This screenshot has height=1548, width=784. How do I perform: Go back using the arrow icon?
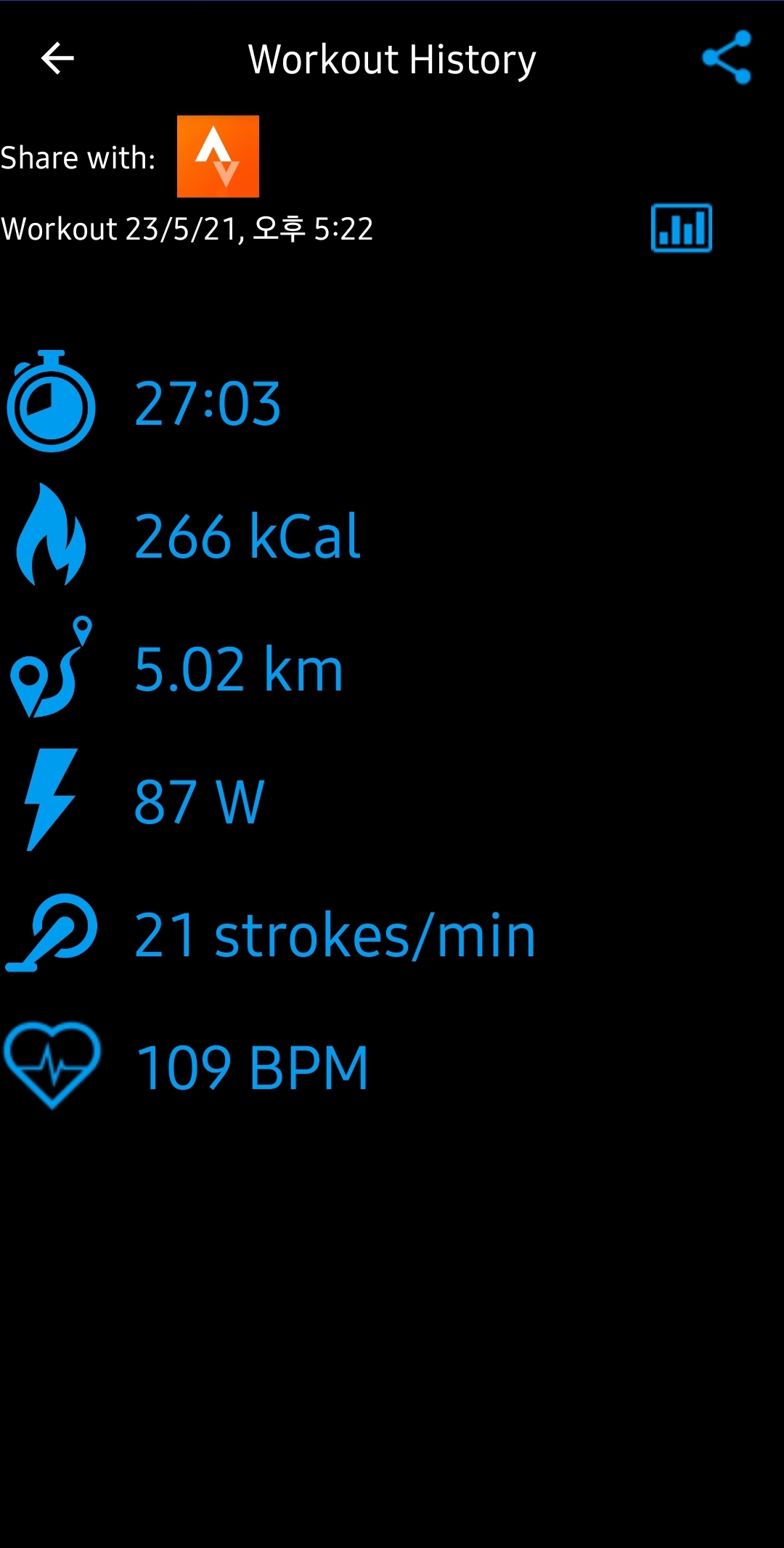[x=58, y=59]
